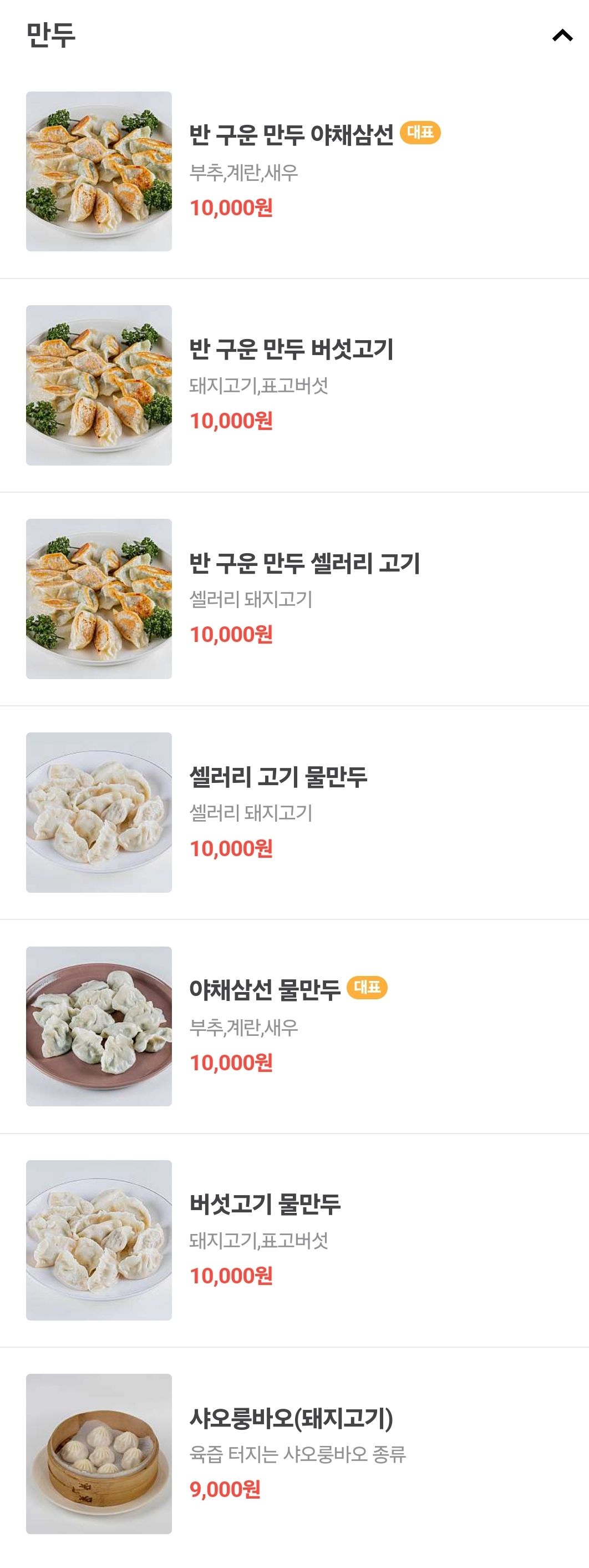Select the 반 구운 만두 버섯고기 title

pyautogui.click(x=292, y=349)
